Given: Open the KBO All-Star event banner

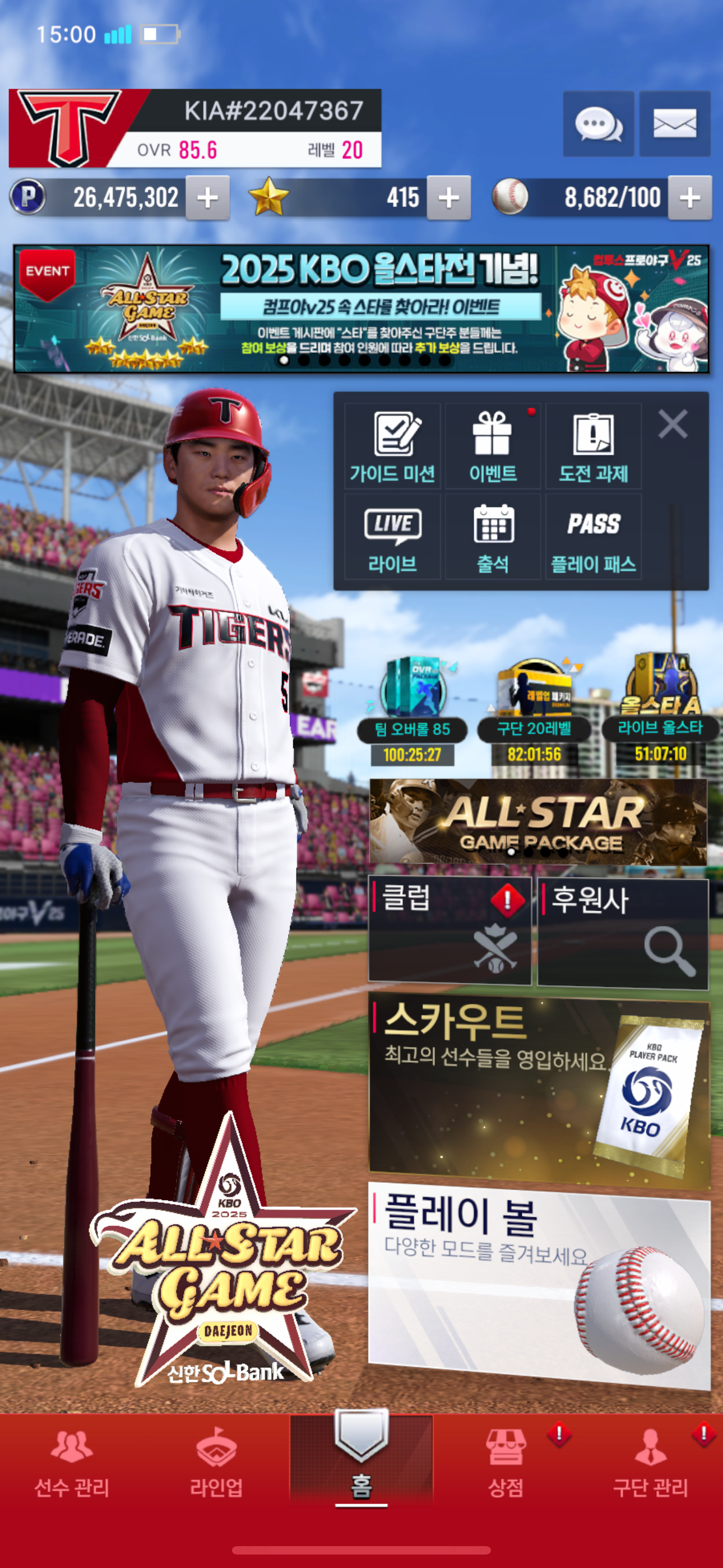Looking at the screenshot, I should [x=361, y=308].
